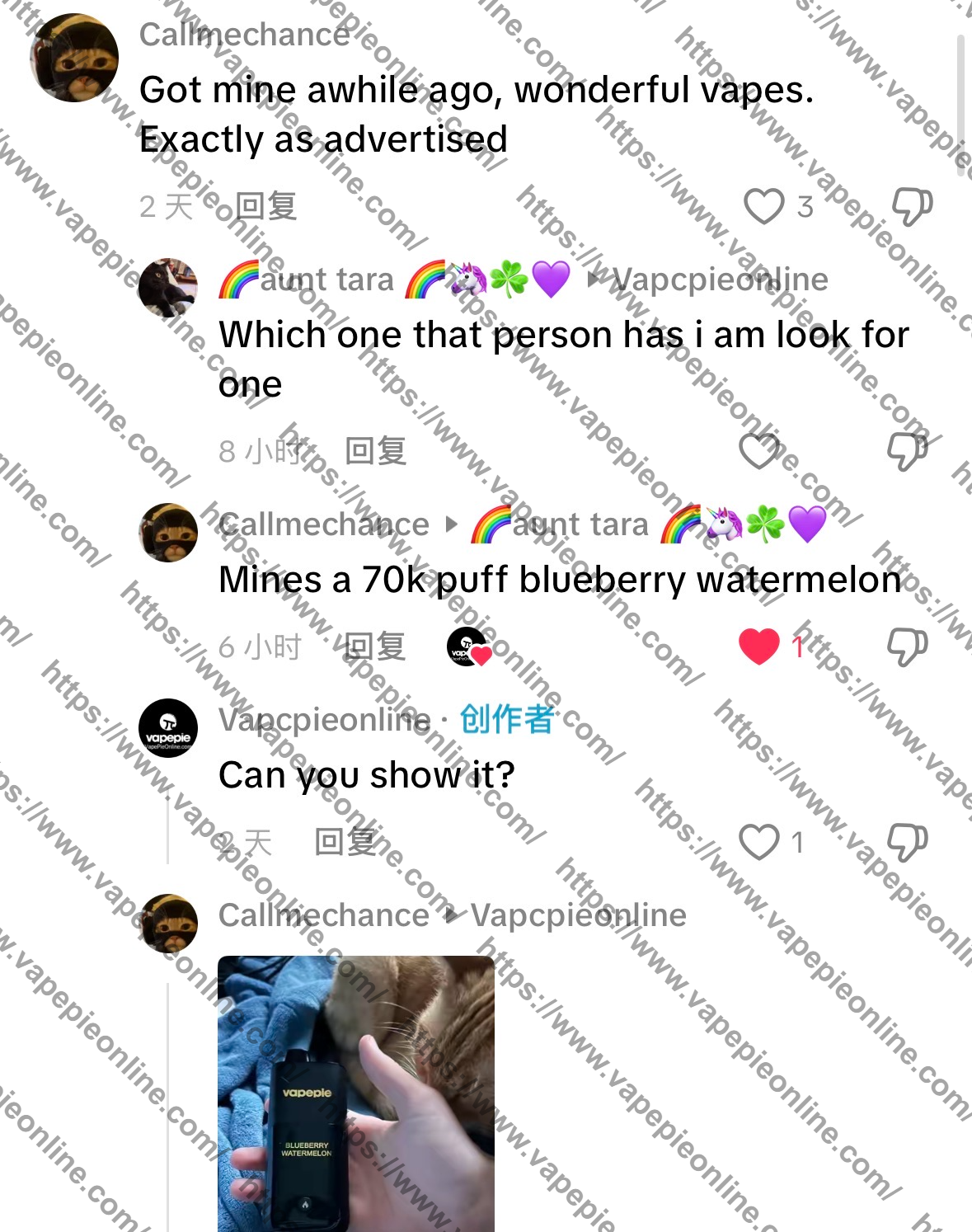This screenshot has height=1232, width=972.
Task: Open the vape photo posted by Callmechance
Action: (x=355, y=1093)
